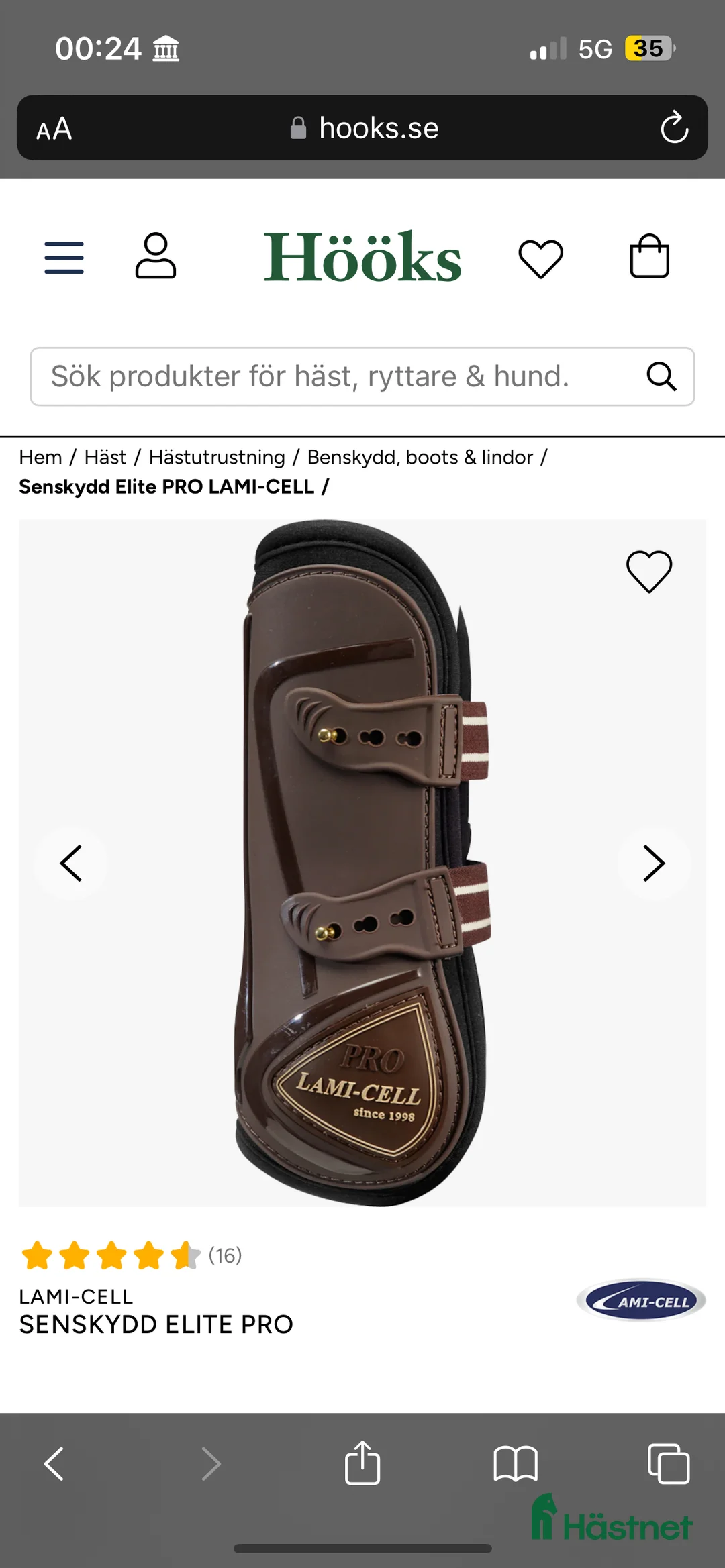
Task: Open the user account page
Action: click(x=156, y=256)
